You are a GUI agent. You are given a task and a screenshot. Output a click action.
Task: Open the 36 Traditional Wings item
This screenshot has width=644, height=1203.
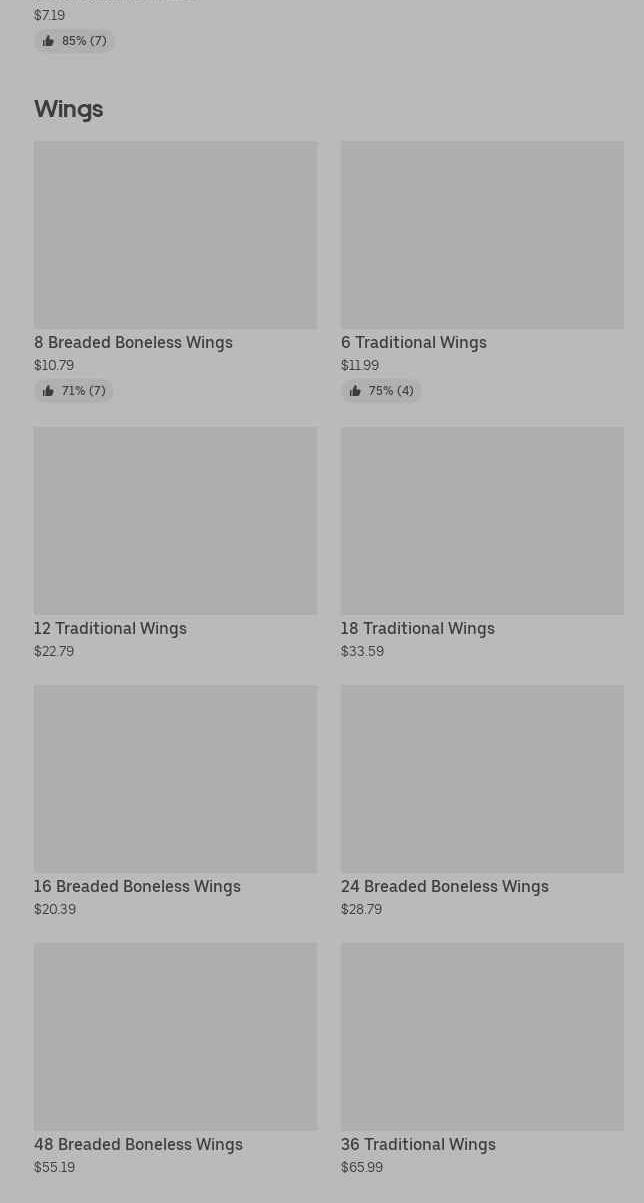pyautogui.click(x=482, y=1059)
